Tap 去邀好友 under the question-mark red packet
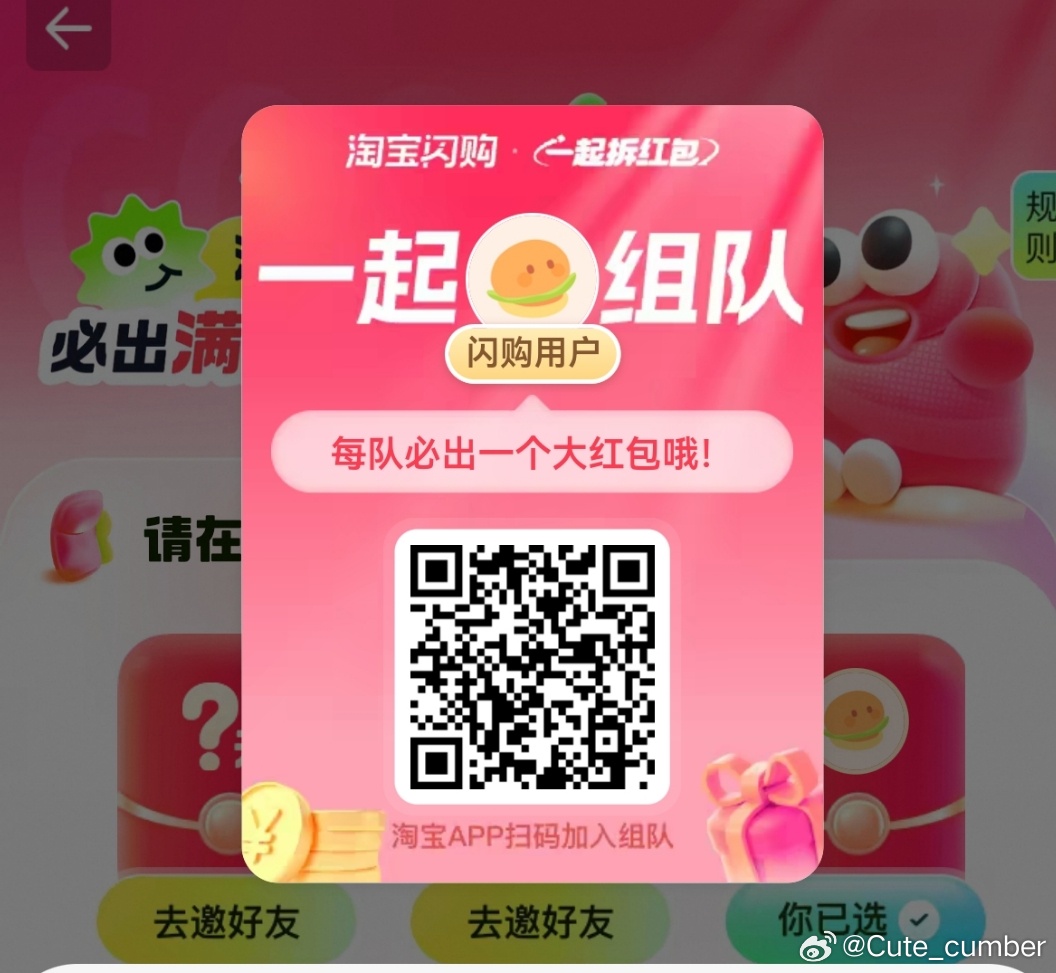This screenshot has height=973, width=1056. pyautogui.click(x=226, y=921)
